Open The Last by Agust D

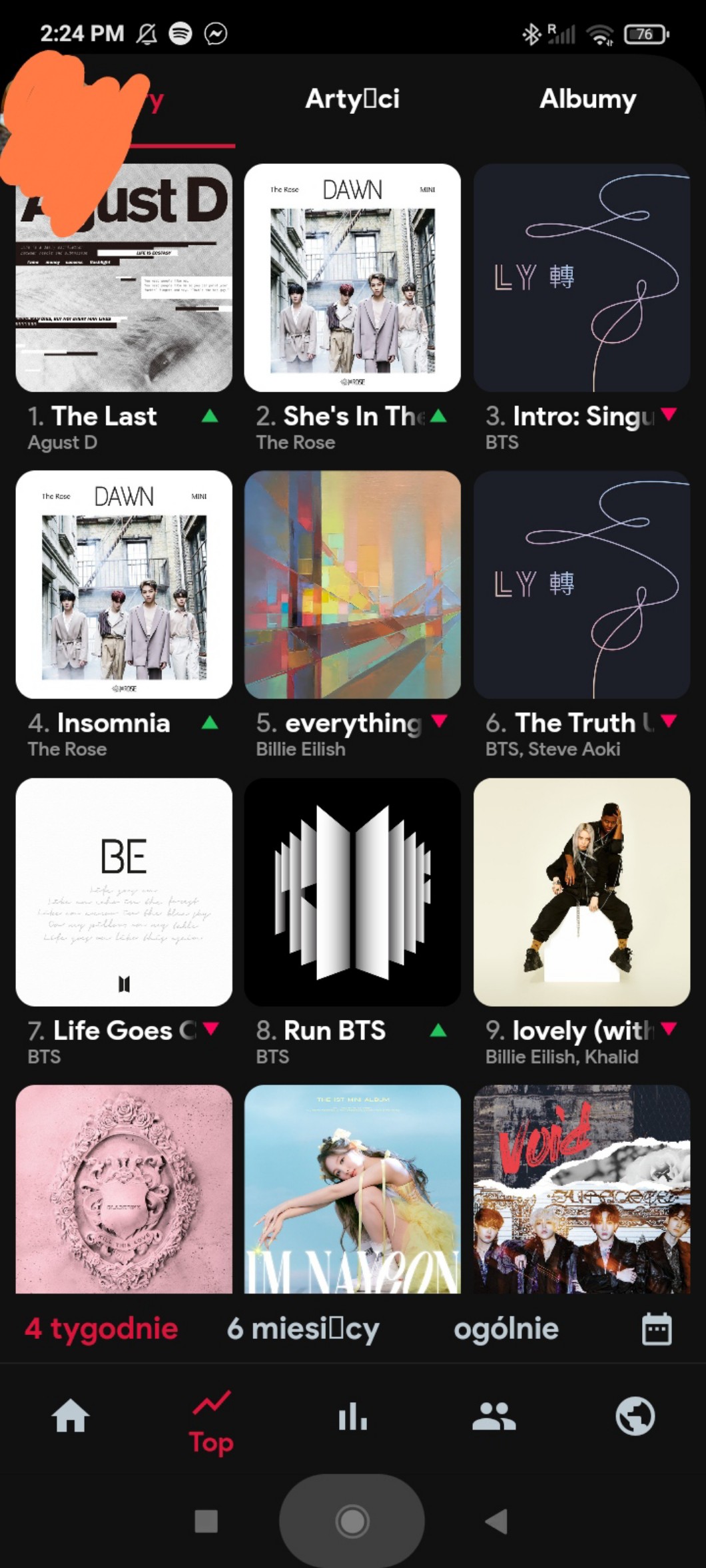click(124, 278)
